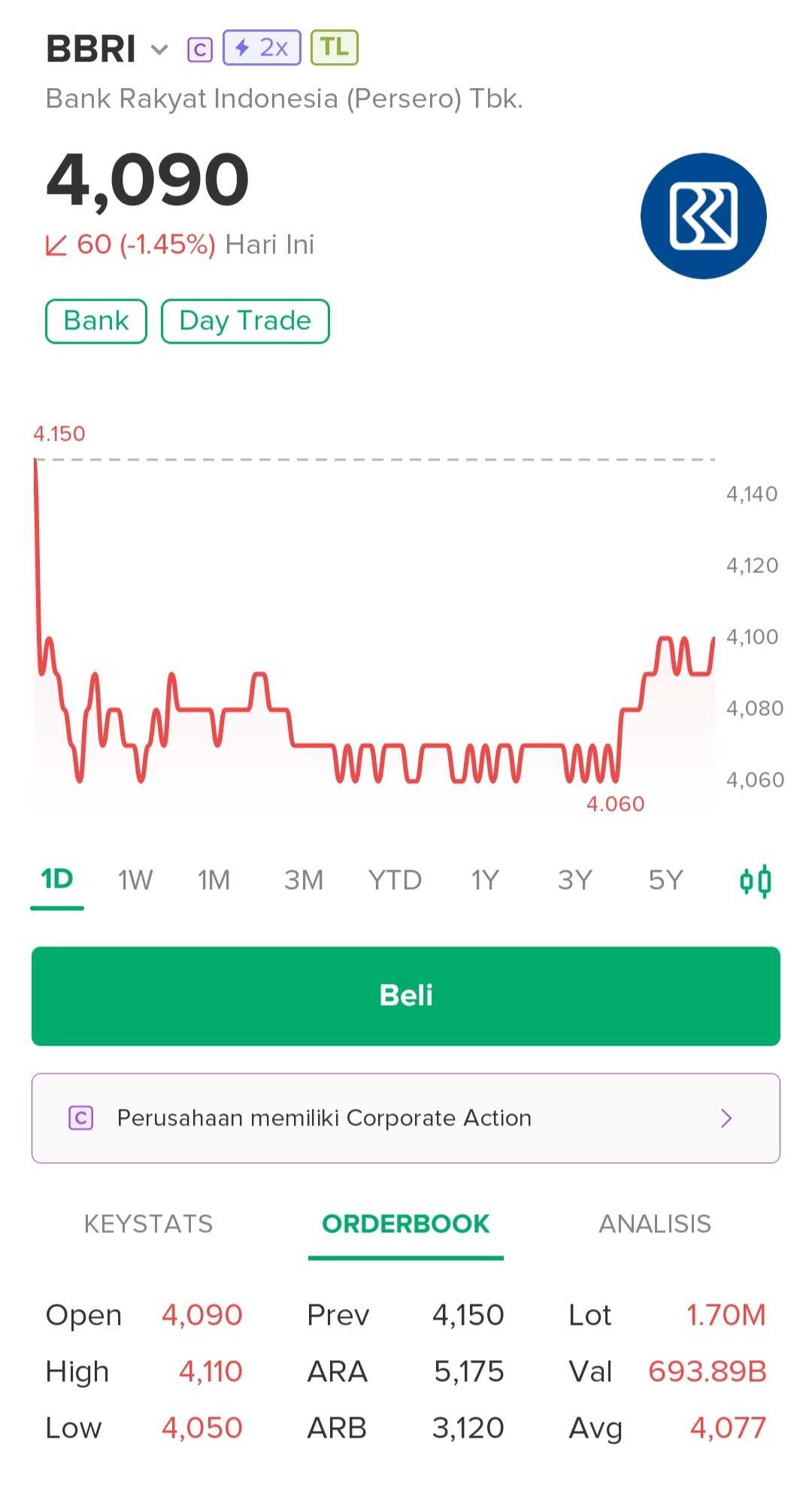This screenshot has width=812, height=1488.
Task: Tap the TL badge
Action: [335, 47]
